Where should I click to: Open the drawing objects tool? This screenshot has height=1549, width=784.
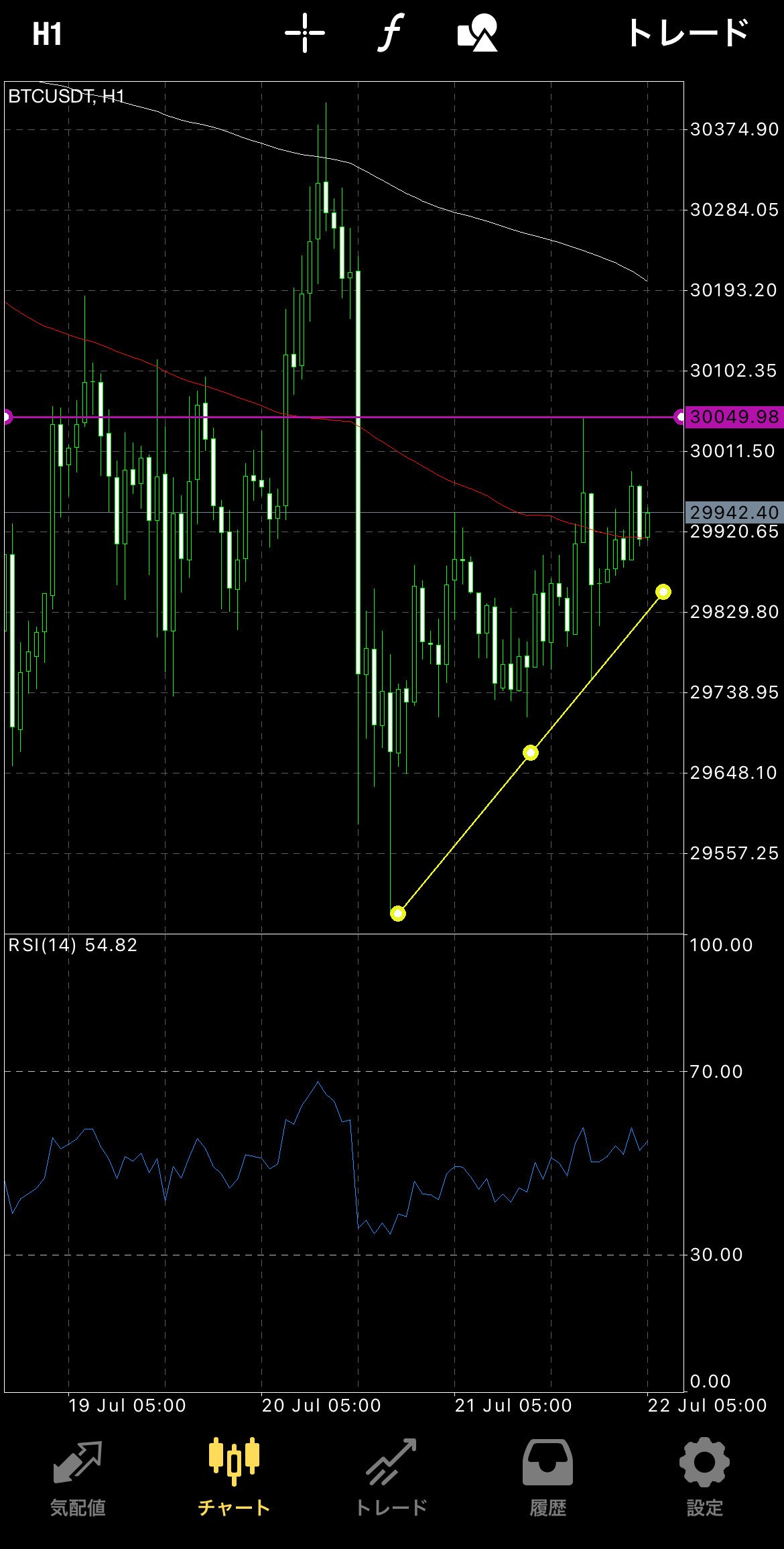(477, 34)
